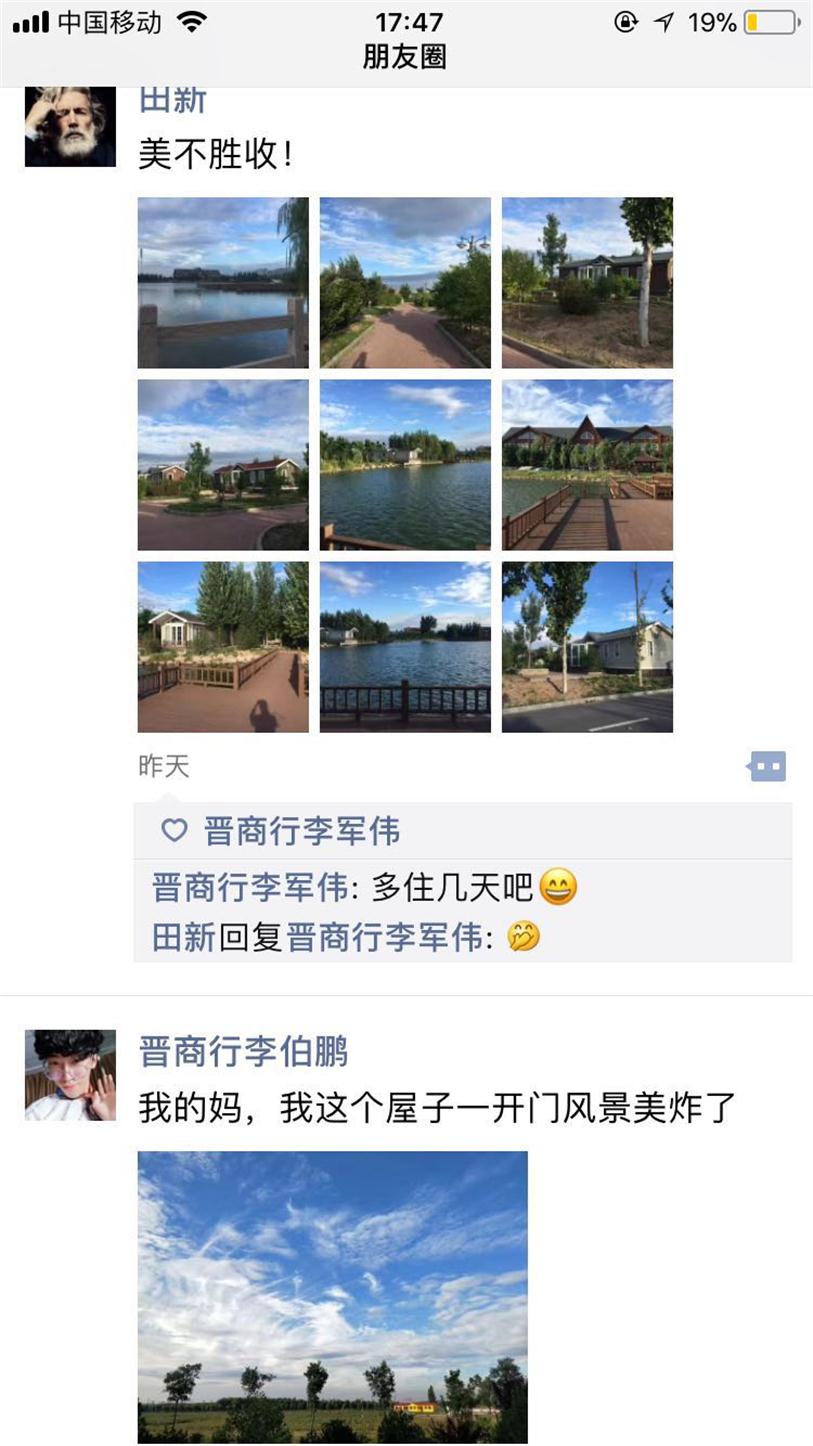View the wooden deck with shadow photo
Image resolution: width=813 pixels, height=1446 pixels.
[x=223, y=647]
